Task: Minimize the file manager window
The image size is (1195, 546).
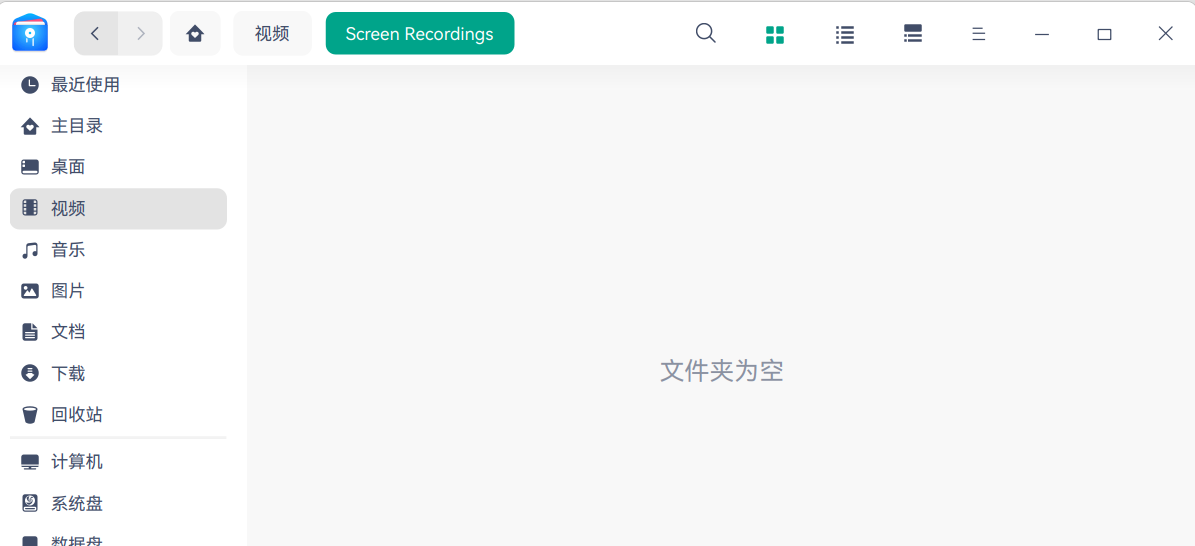Action: [x=1042, y=34]
